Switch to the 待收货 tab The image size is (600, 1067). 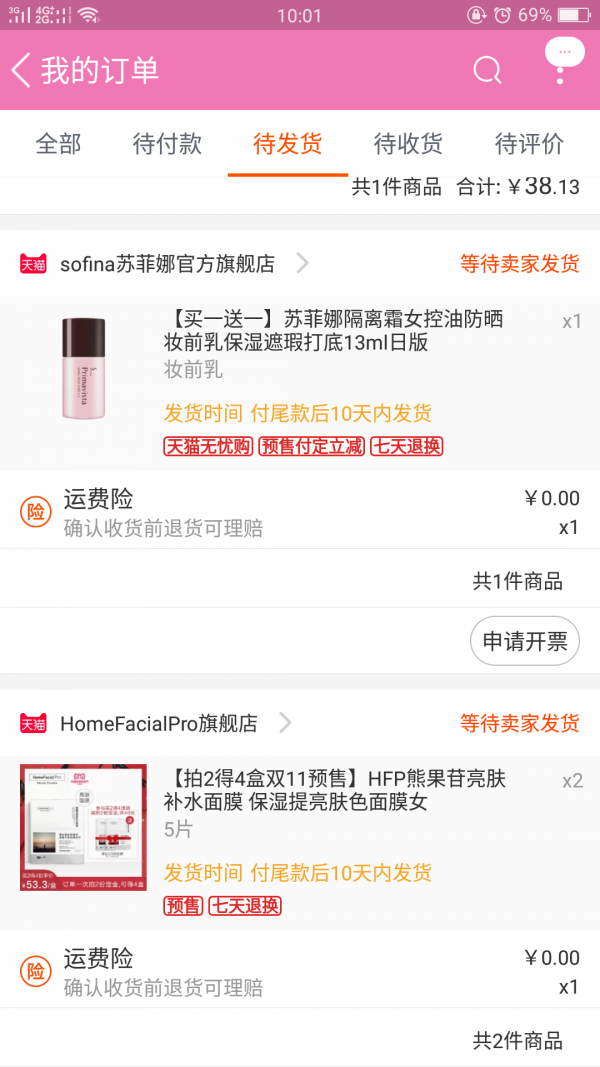(x=408, y=144)
